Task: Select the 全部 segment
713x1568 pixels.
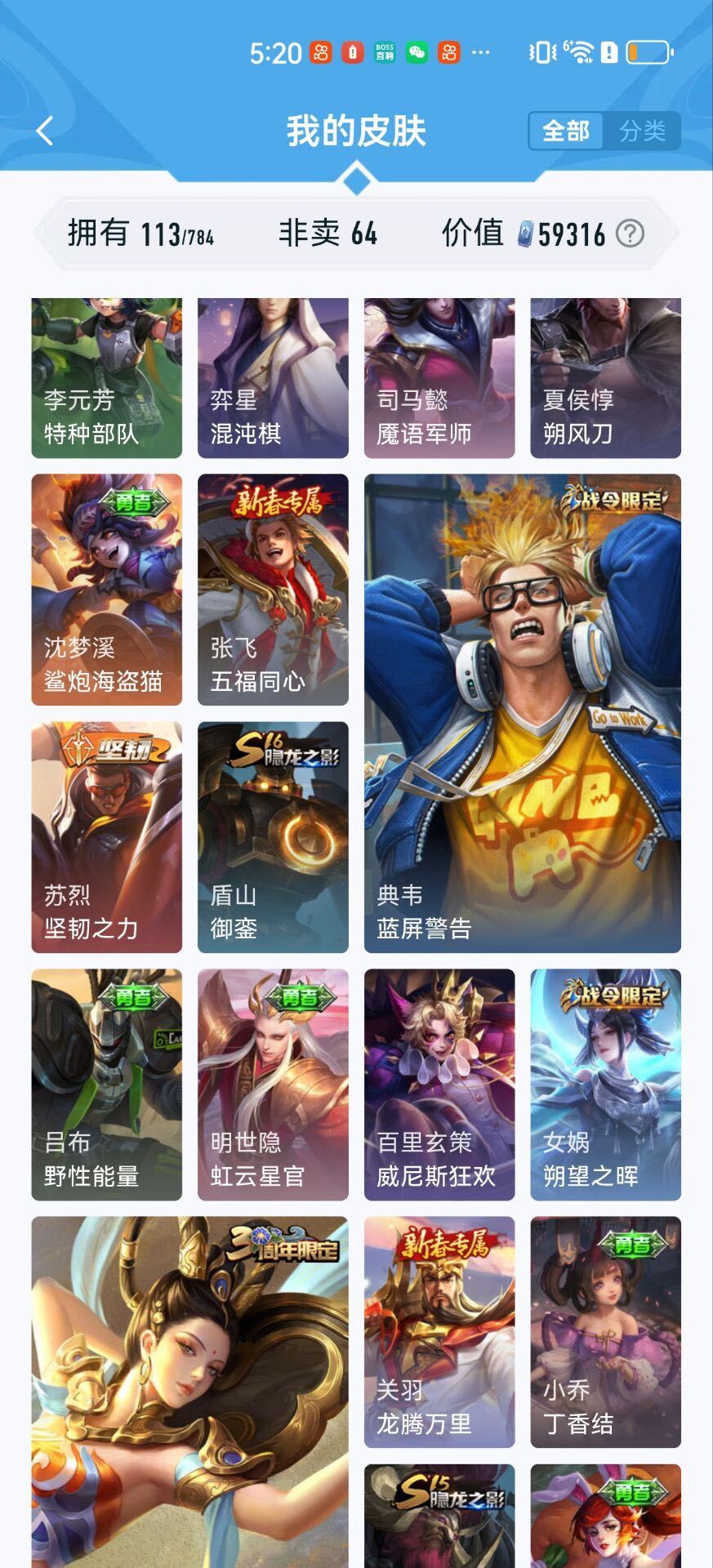Action: [x=565, y=131]
